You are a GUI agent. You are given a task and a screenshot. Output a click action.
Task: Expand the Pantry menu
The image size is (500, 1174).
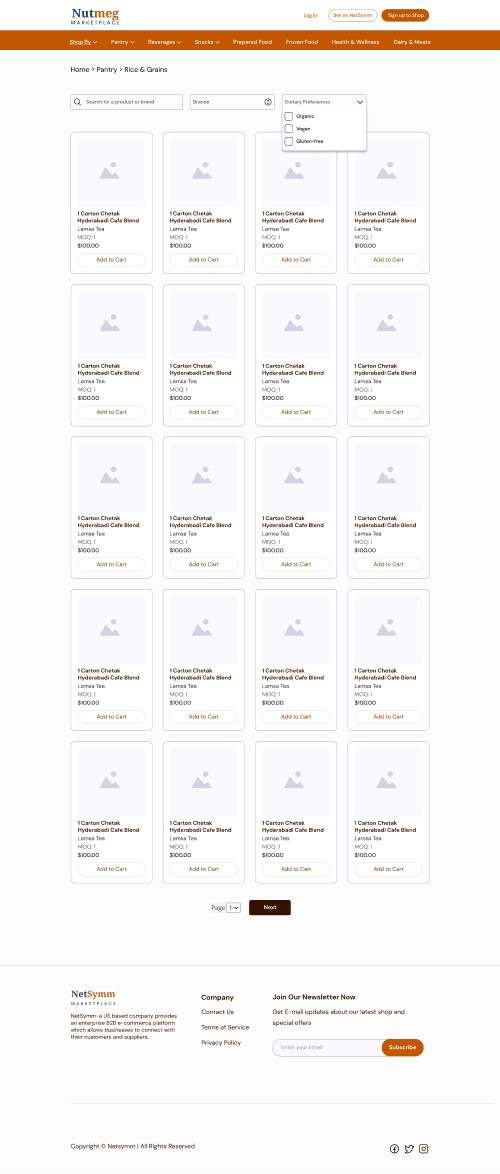click(x=123, y=42)
